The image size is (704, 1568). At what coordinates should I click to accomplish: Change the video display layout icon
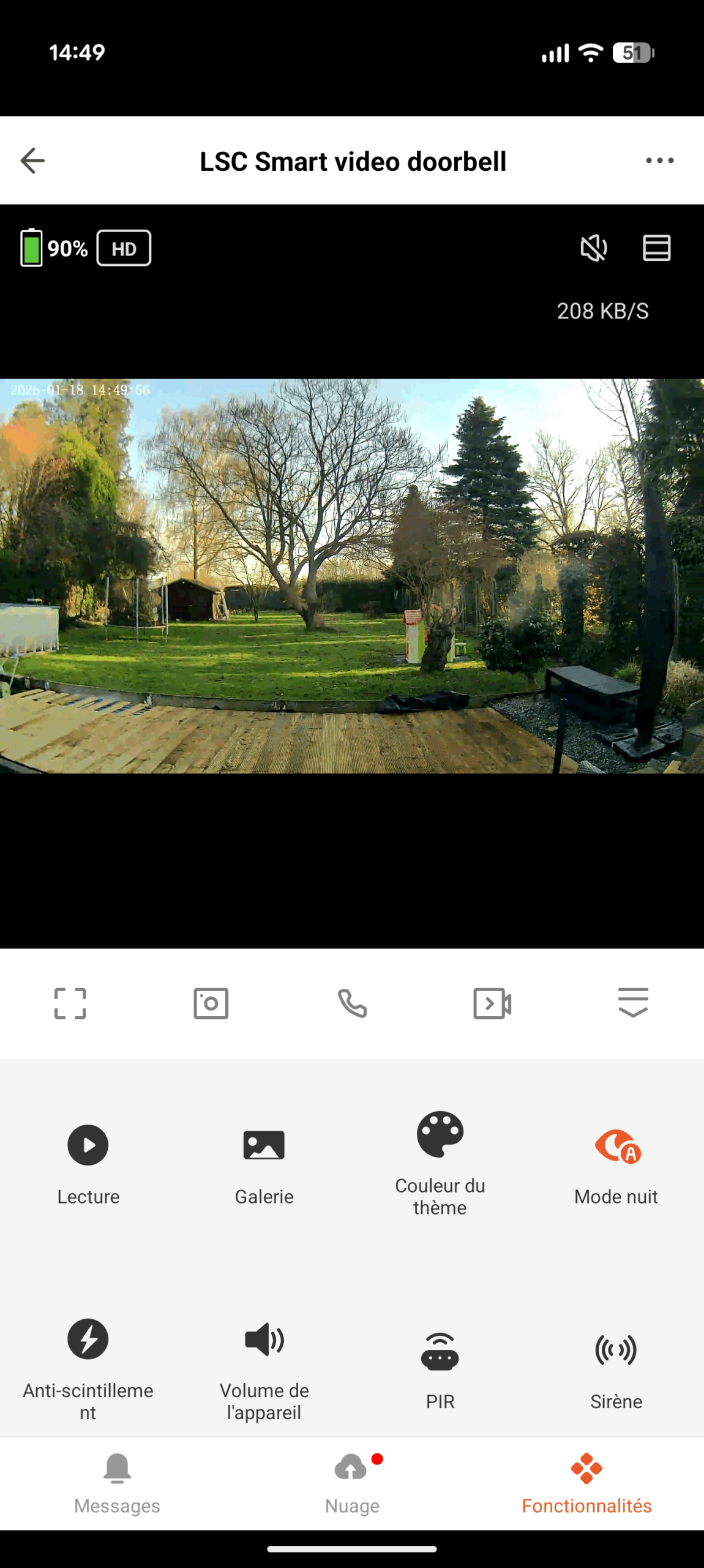656,248
